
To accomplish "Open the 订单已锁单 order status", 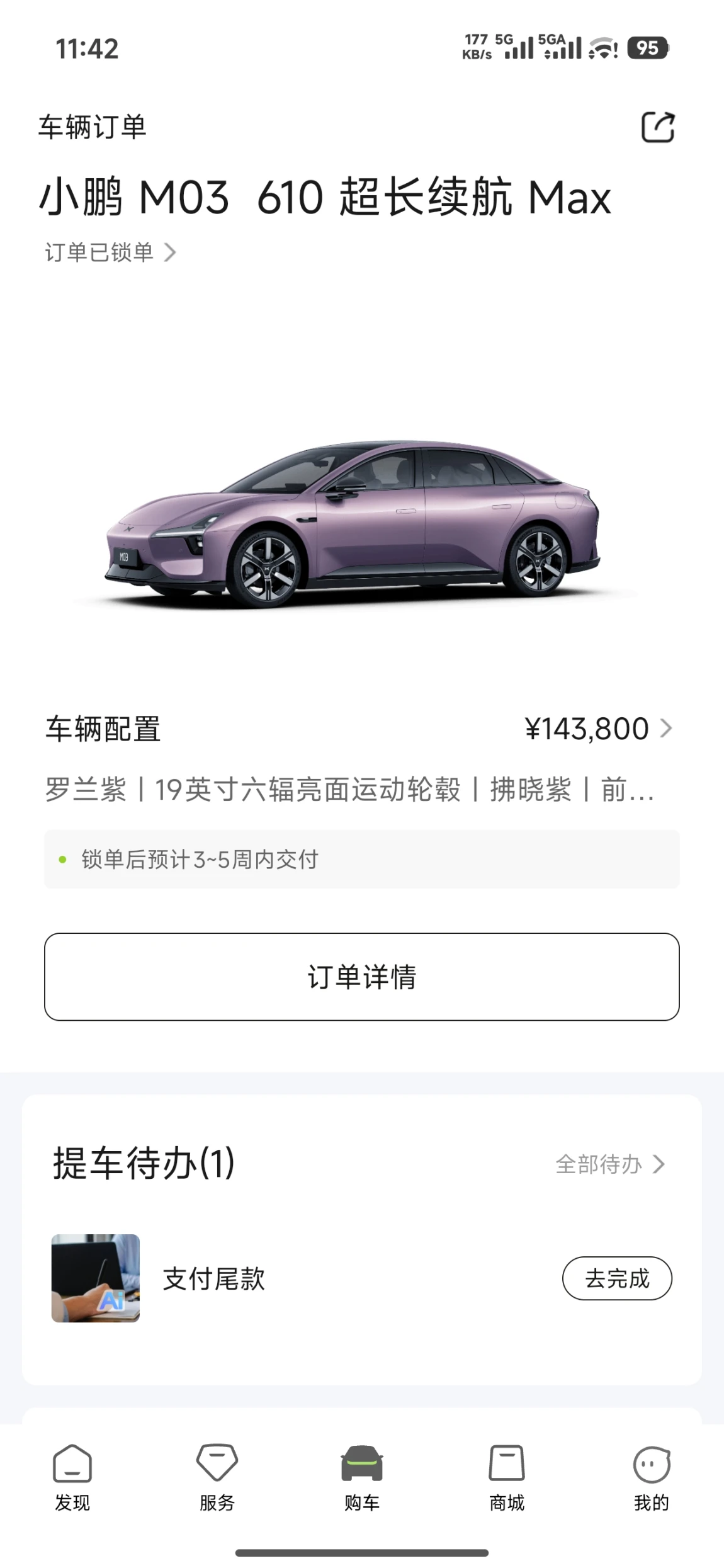I will coord(110,253).
